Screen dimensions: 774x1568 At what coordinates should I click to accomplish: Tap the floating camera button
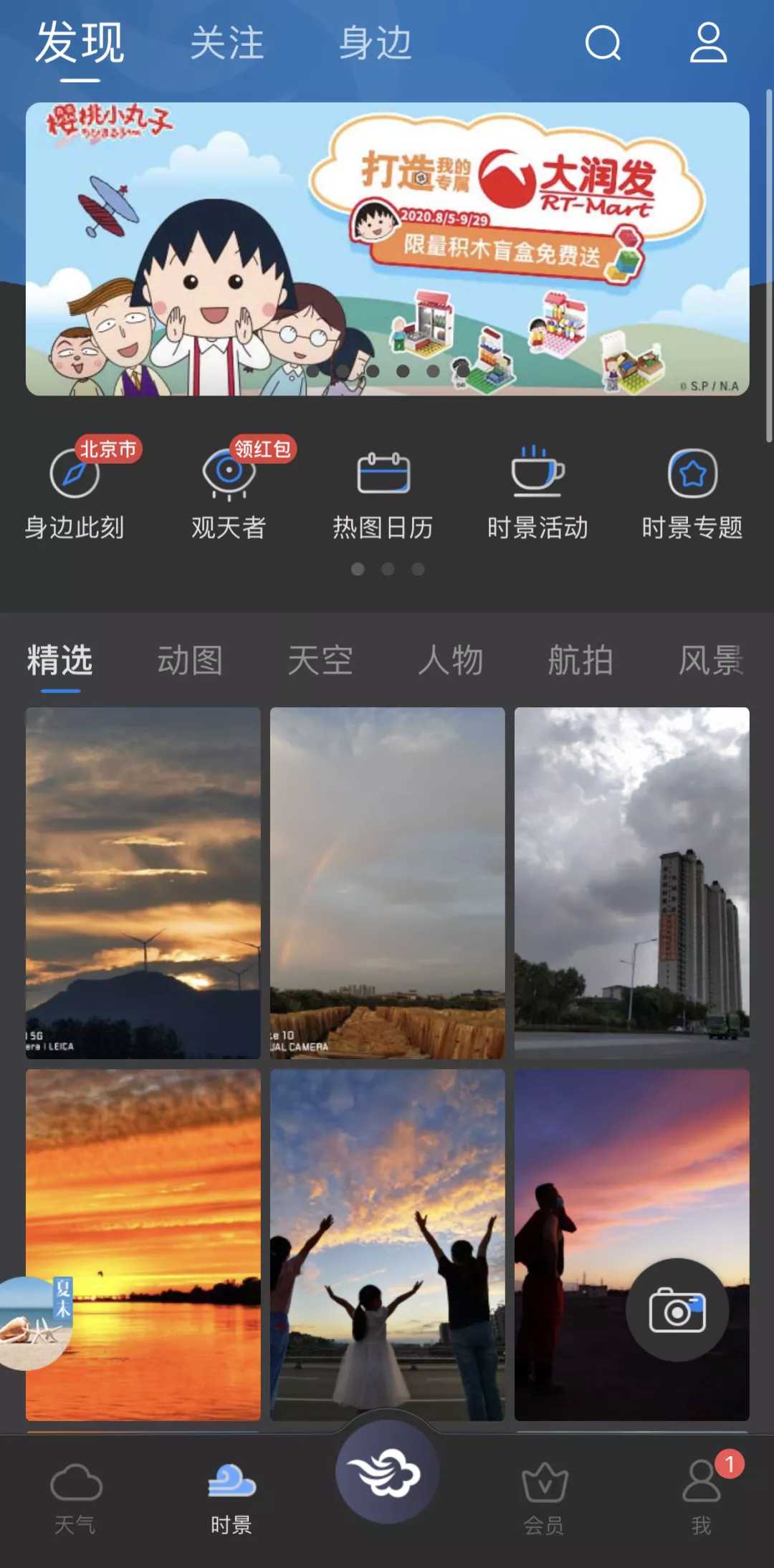tap(677, 1310)
